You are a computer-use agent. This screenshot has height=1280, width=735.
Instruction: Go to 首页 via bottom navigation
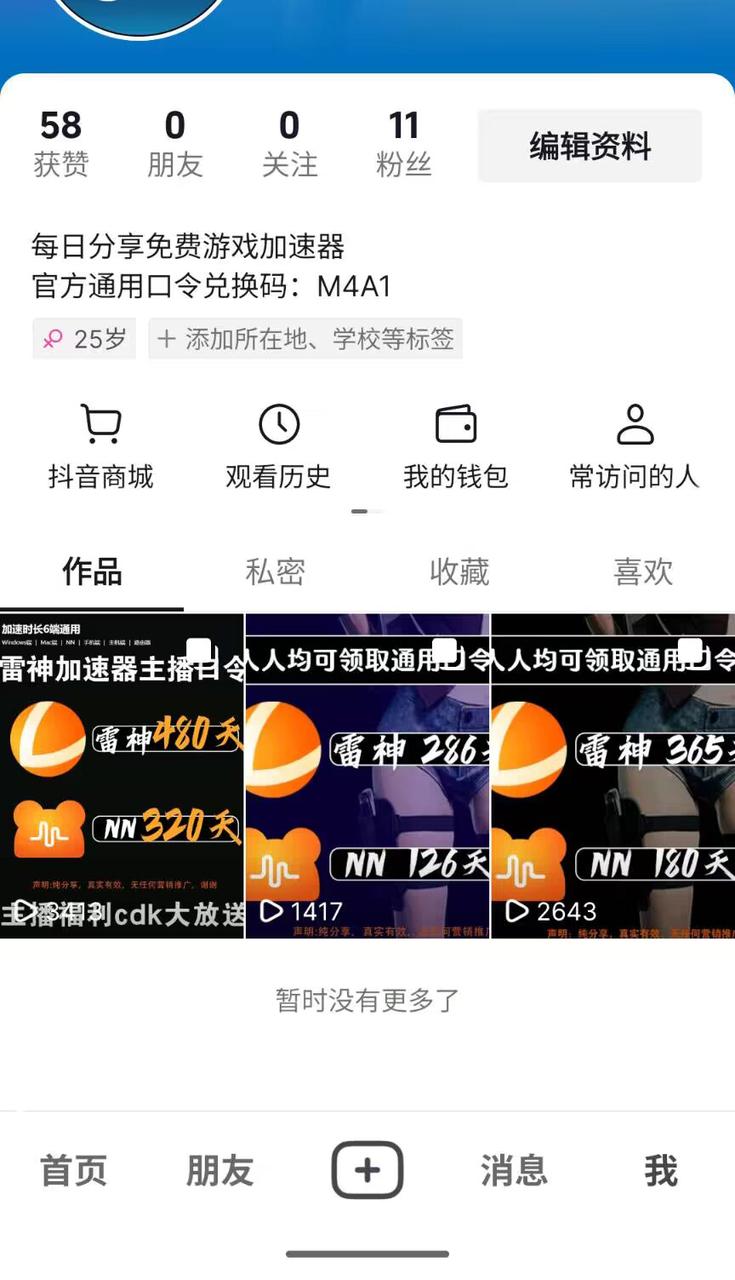pos(72,1170)
